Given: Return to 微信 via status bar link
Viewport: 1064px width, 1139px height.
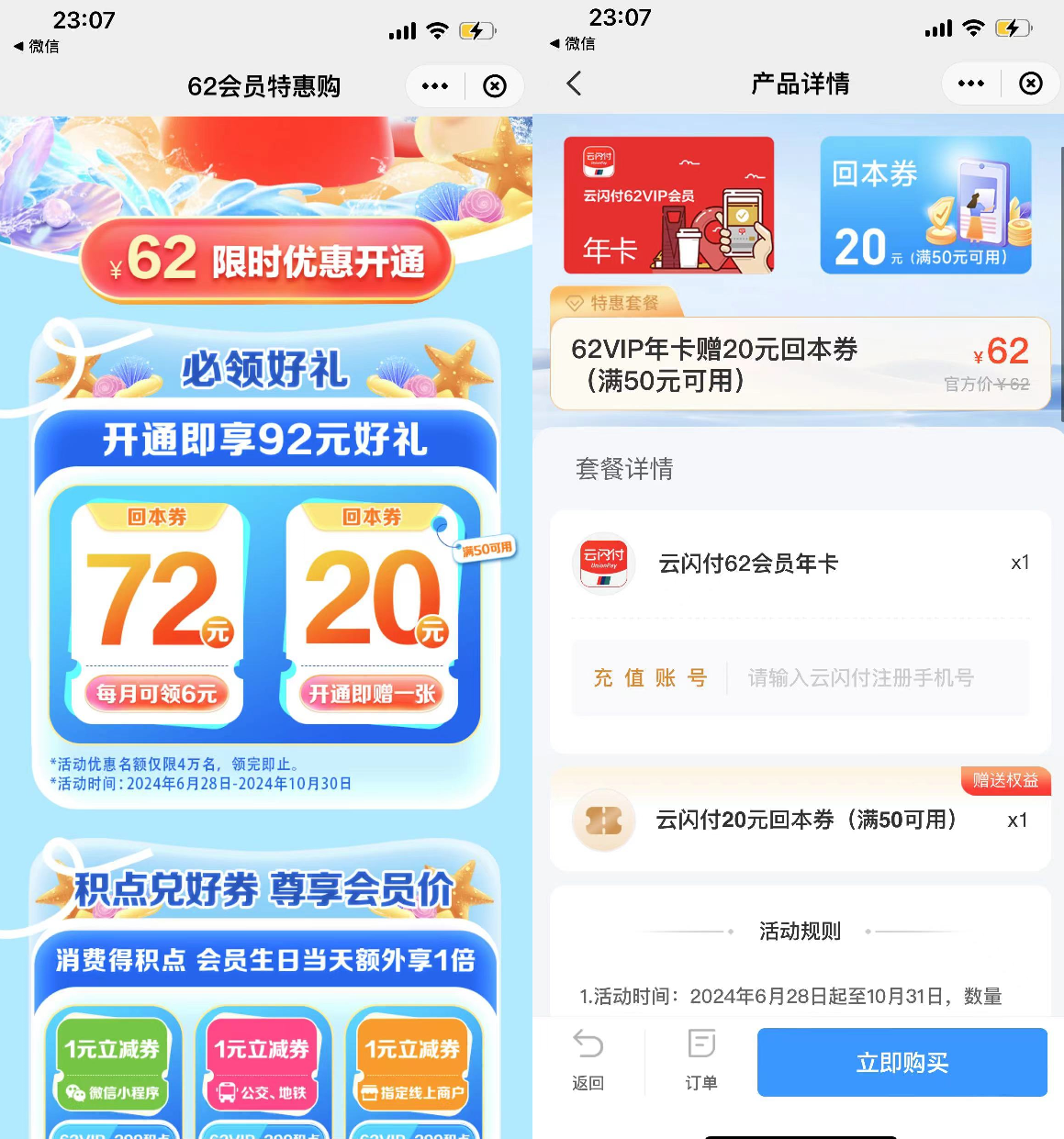Looking at the screenshot, I should point(37,46).
